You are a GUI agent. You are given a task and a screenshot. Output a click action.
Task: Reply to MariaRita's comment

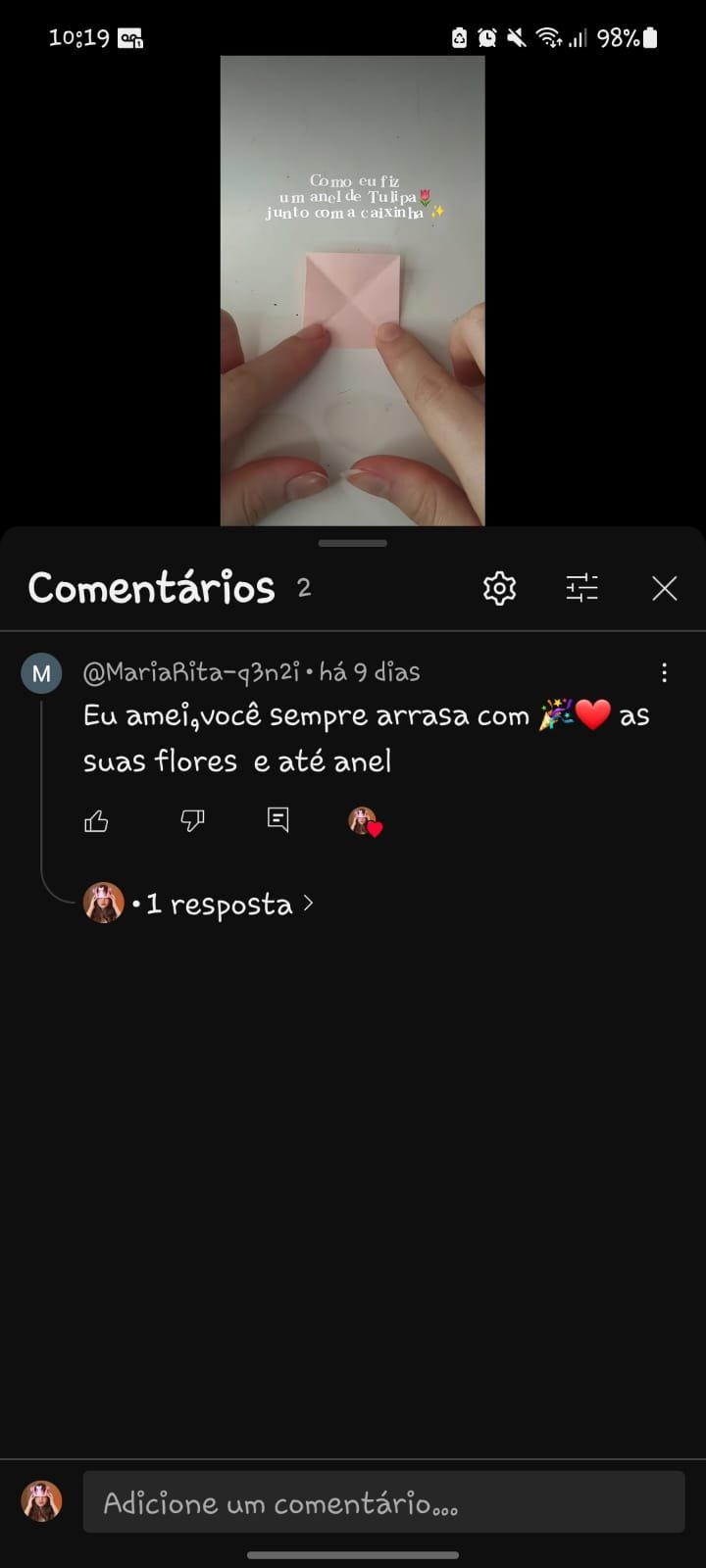(278, 820)
